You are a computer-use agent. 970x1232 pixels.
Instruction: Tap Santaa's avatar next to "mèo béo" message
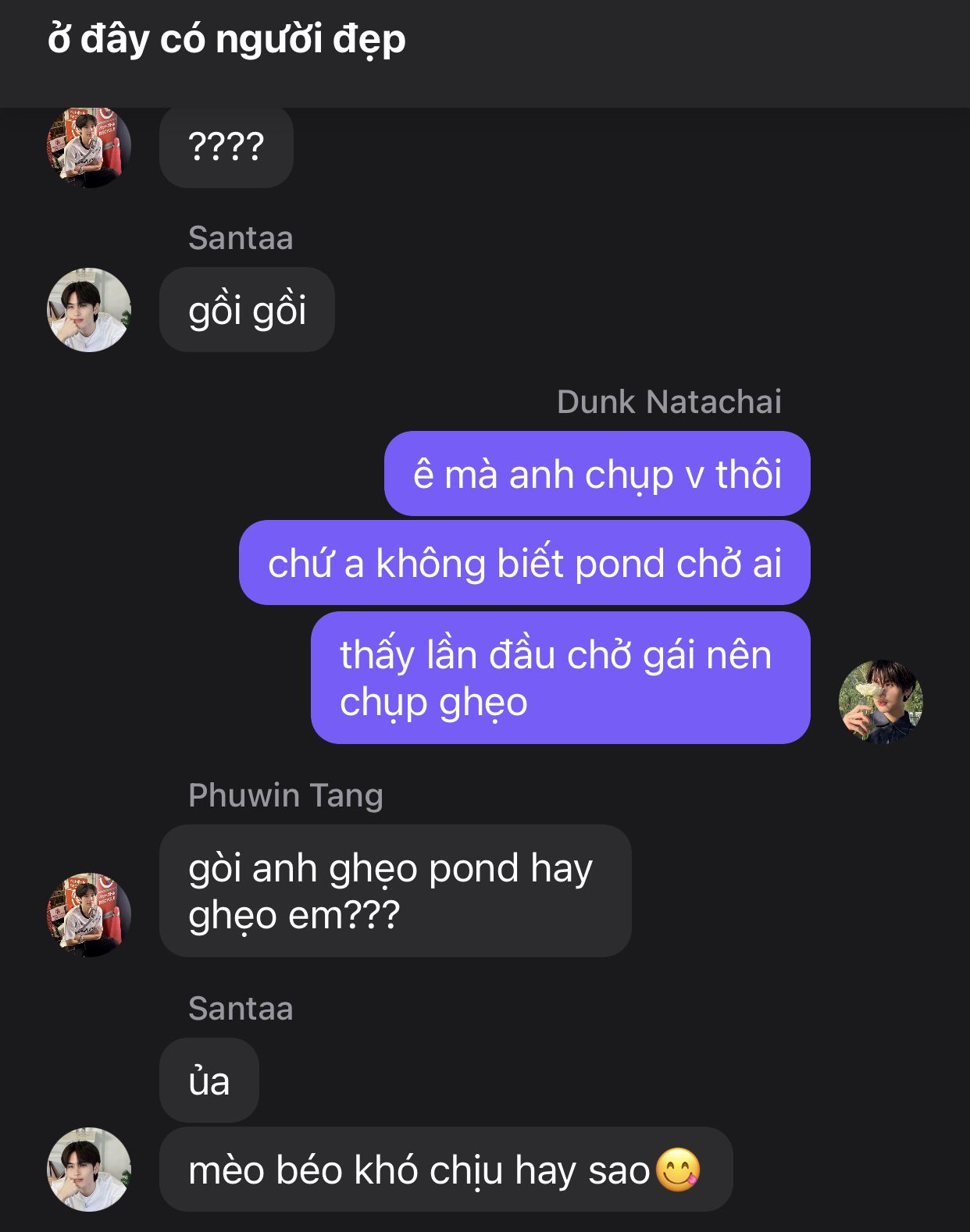[x=88, y=1169]
